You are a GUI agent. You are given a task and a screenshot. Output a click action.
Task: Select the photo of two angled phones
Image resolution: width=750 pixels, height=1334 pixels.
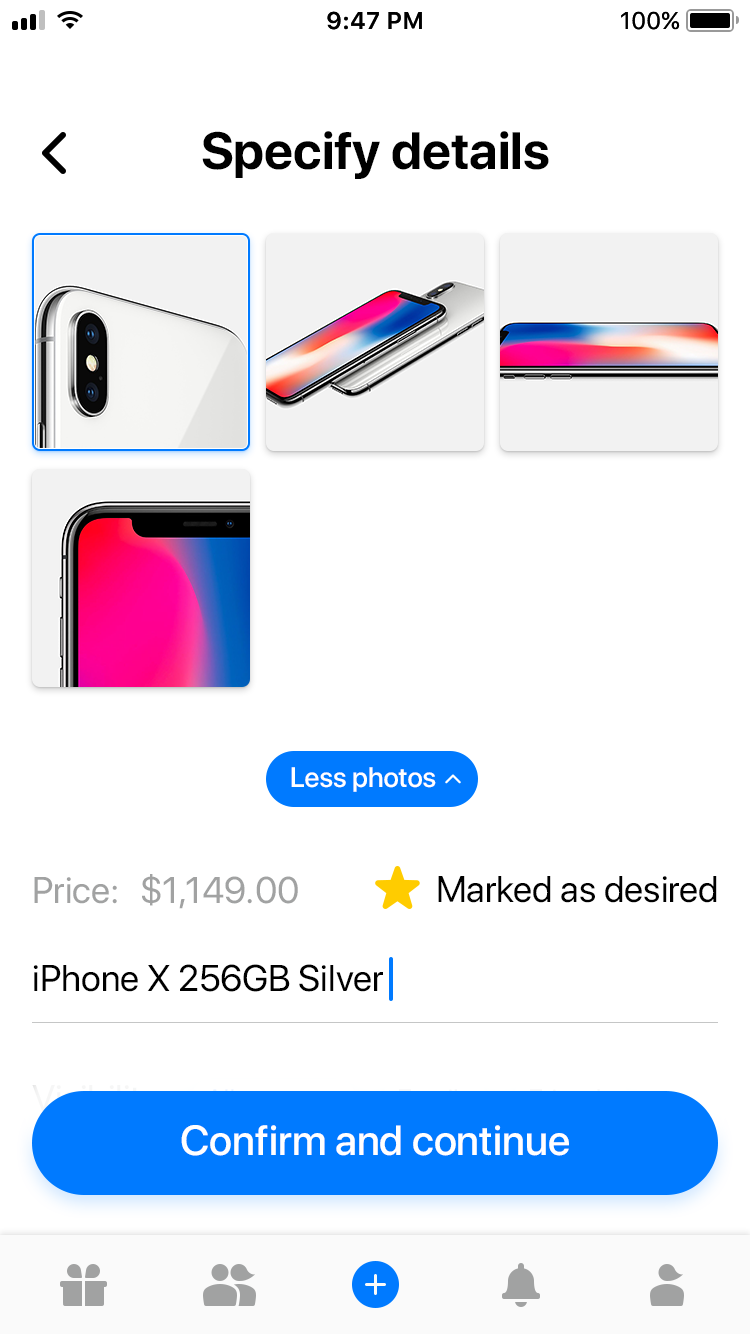click(375, 342)
